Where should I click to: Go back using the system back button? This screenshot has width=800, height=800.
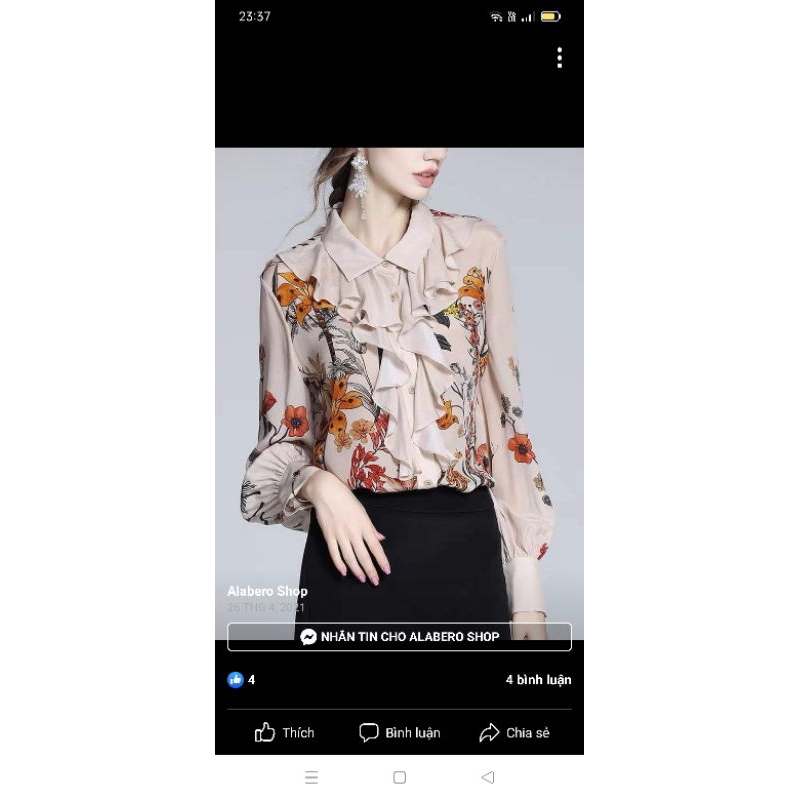pos(488,777)
